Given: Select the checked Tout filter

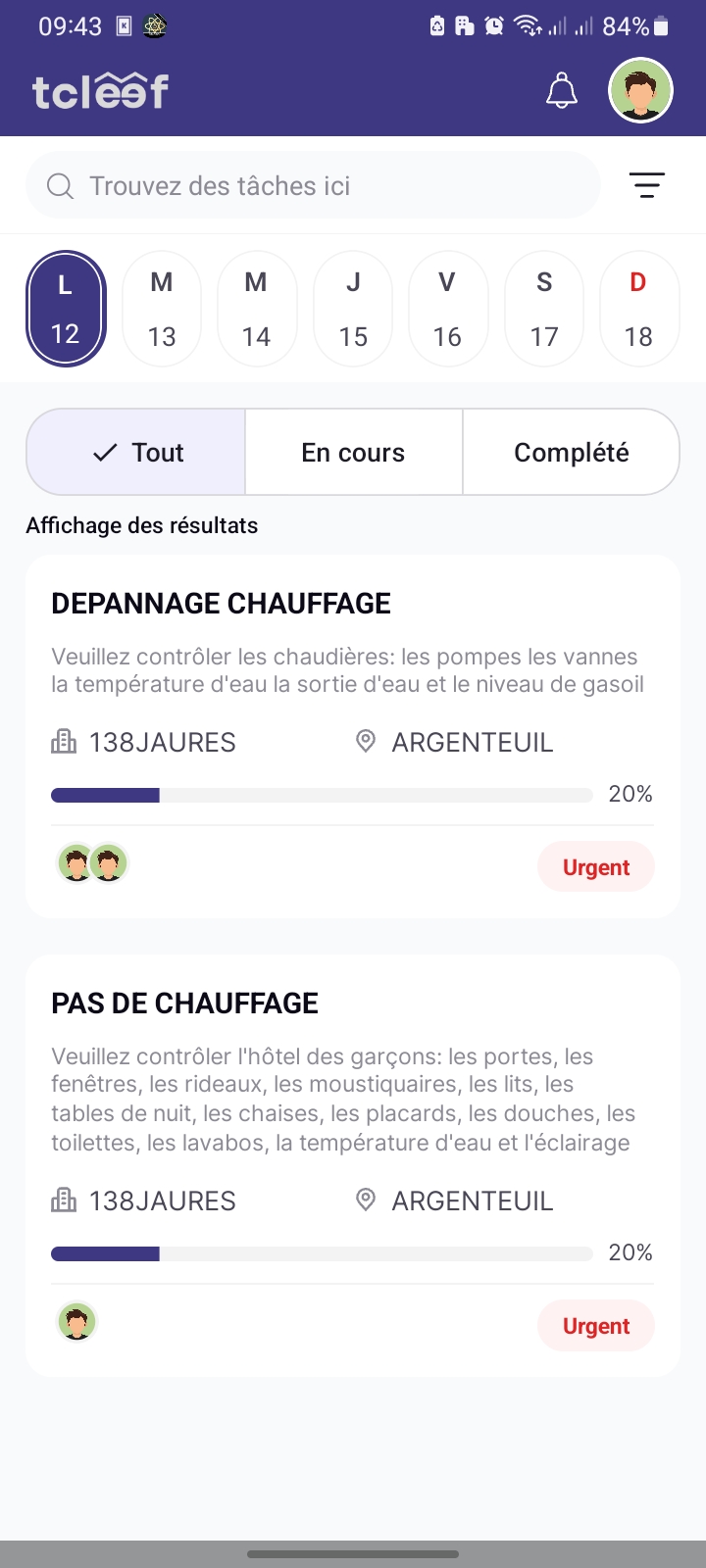Looking at the screenshot, I should pos(135,452).
